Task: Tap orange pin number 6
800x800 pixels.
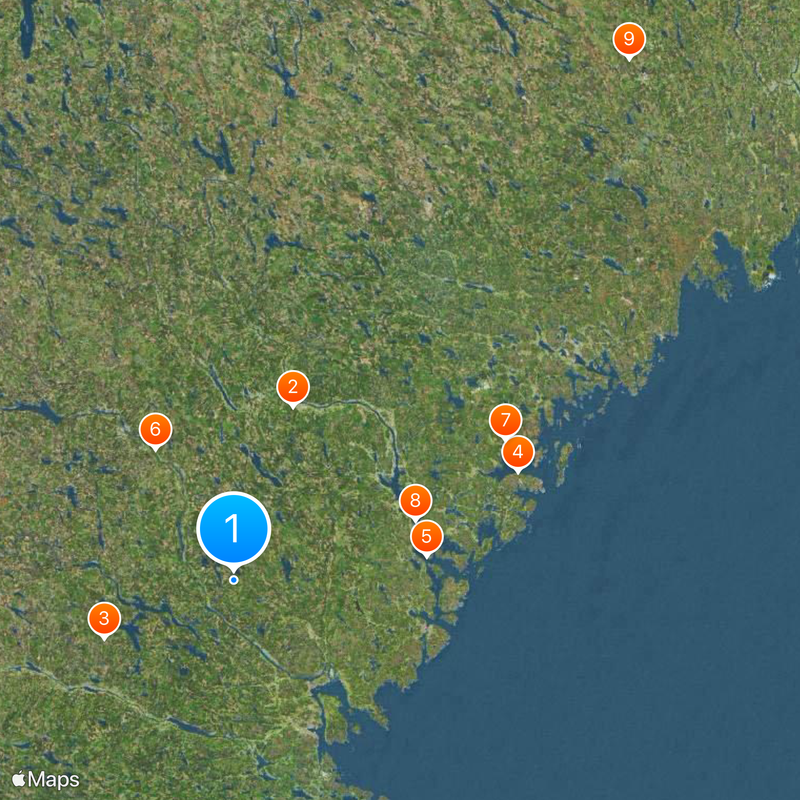Action: pos(155,430)
